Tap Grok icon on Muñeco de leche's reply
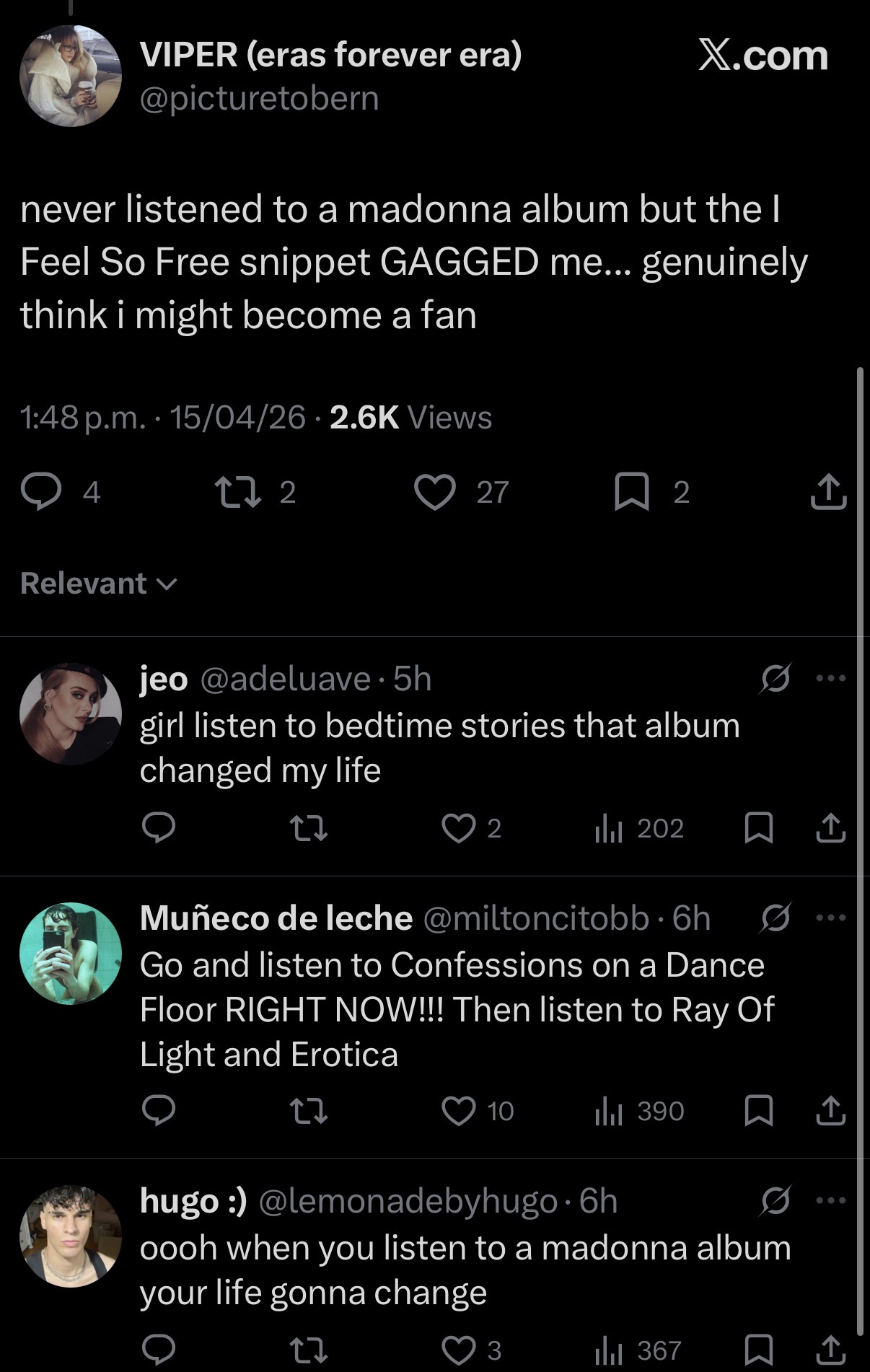This screenshot has height=1372, width=870. tap(776, 918)
